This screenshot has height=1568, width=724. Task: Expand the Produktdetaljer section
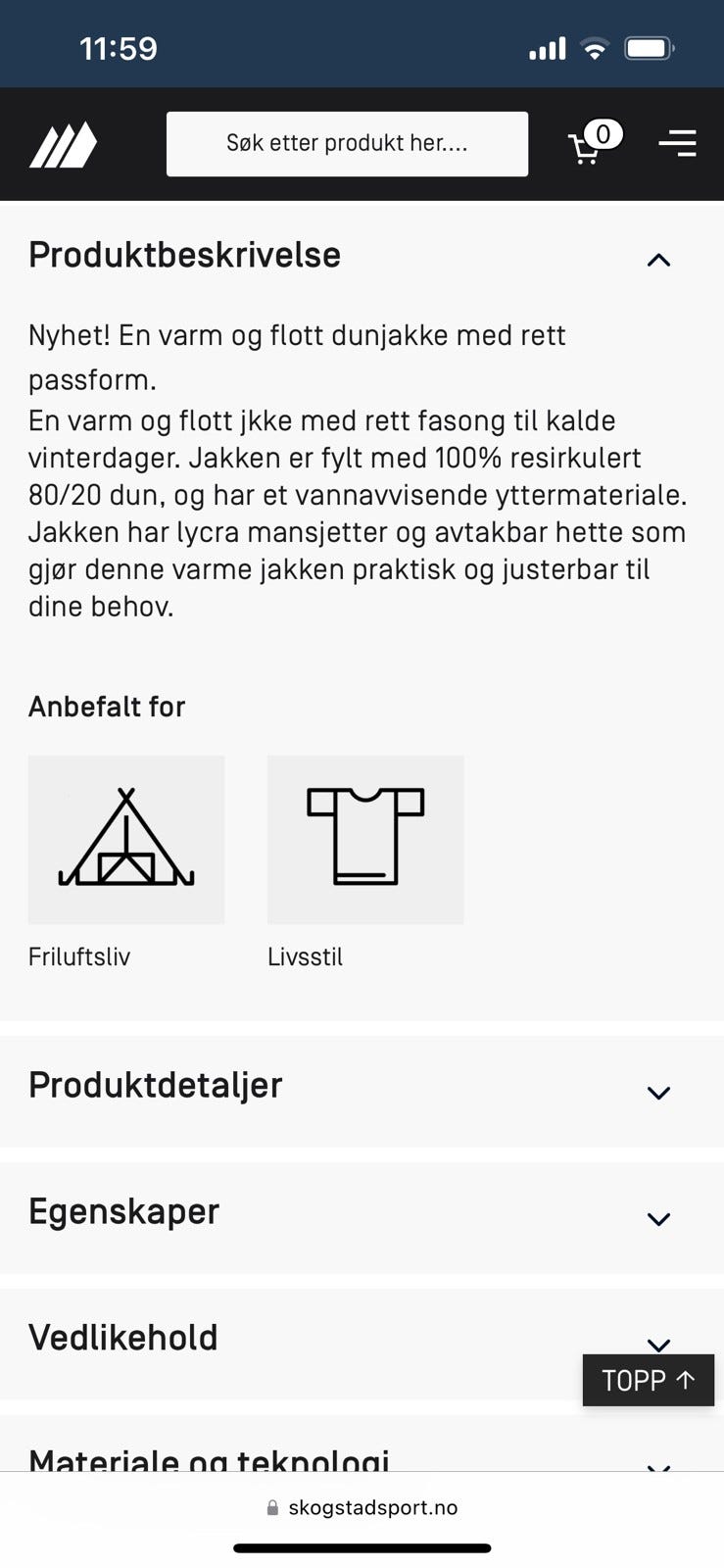click(x=658, y=1092)
